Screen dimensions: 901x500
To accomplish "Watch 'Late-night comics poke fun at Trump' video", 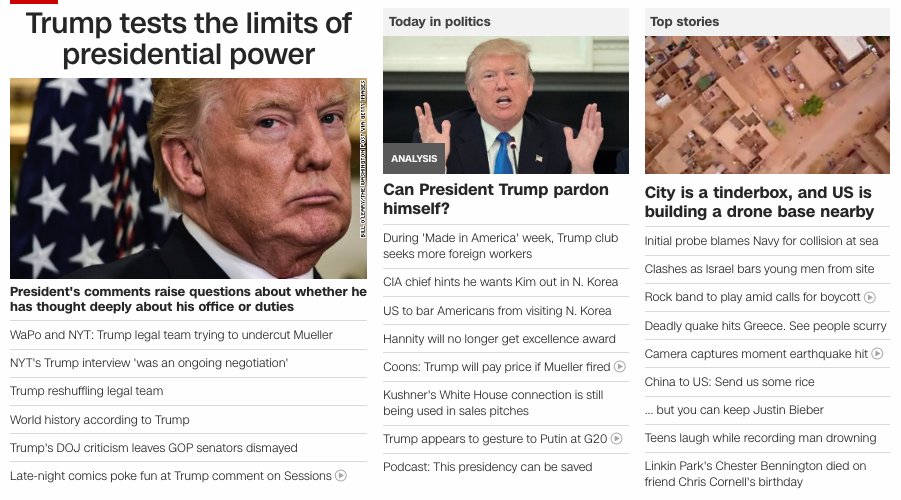I will tap(171, 476).
